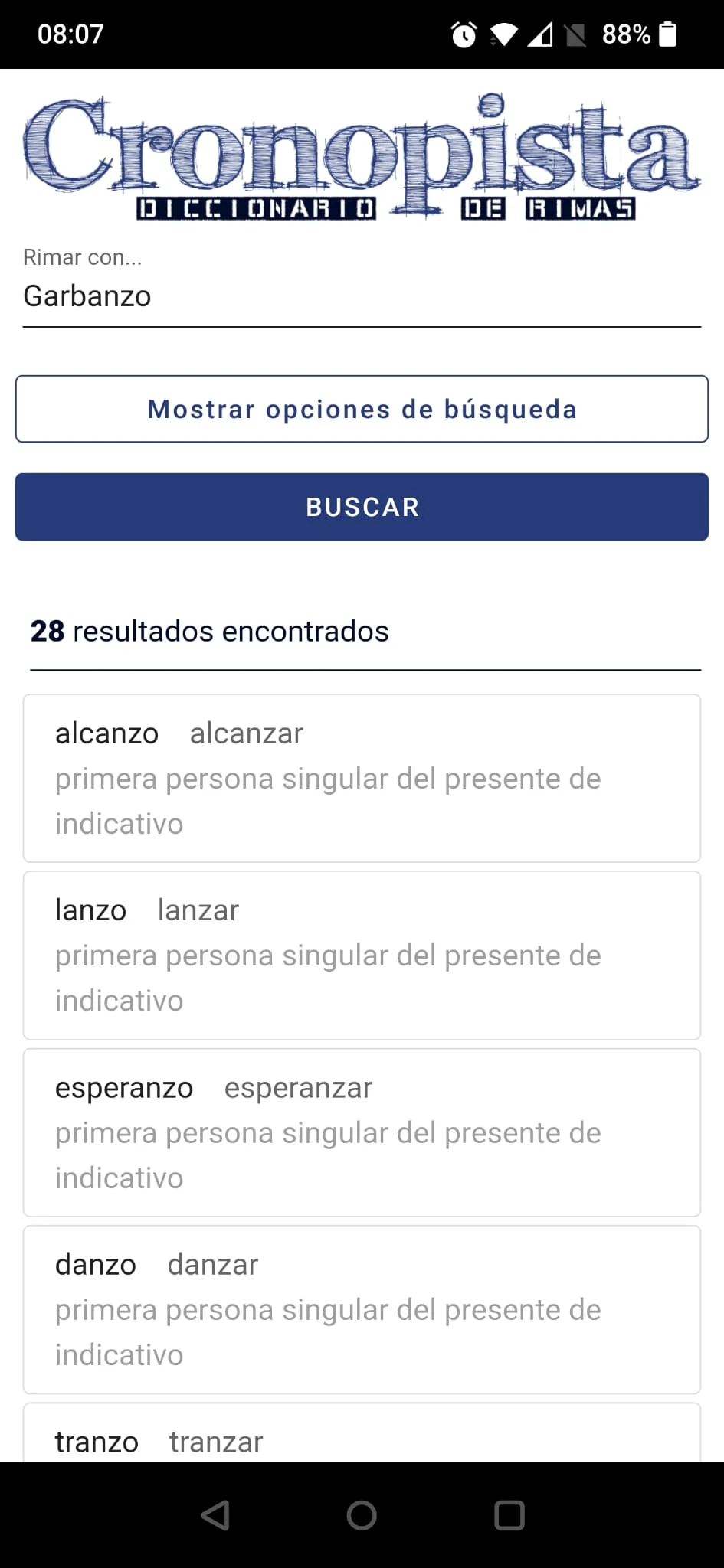
Task: Tap Mostrar opciones de búsqueda
Action: click(x=362, y=409)
